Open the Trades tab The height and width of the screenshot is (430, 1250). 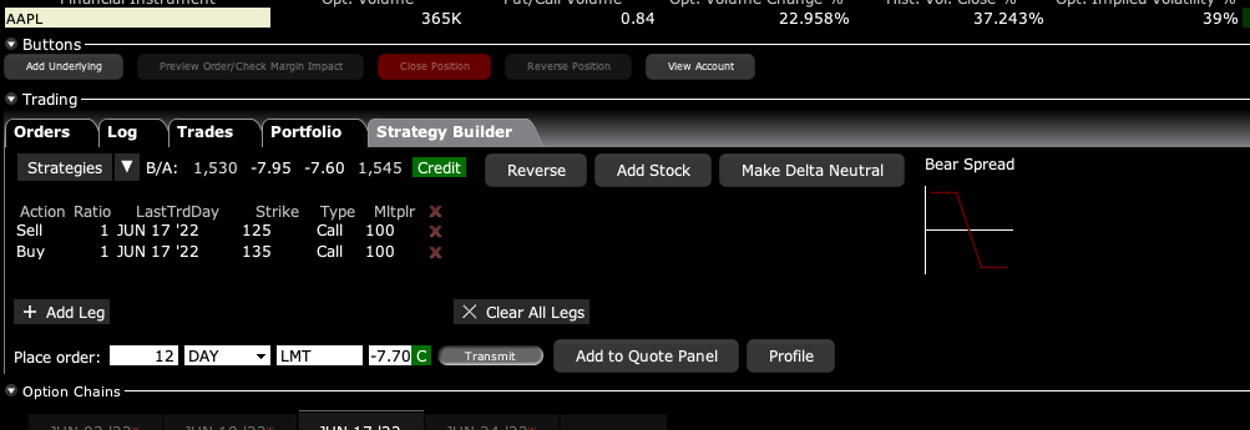click(205, 132)
